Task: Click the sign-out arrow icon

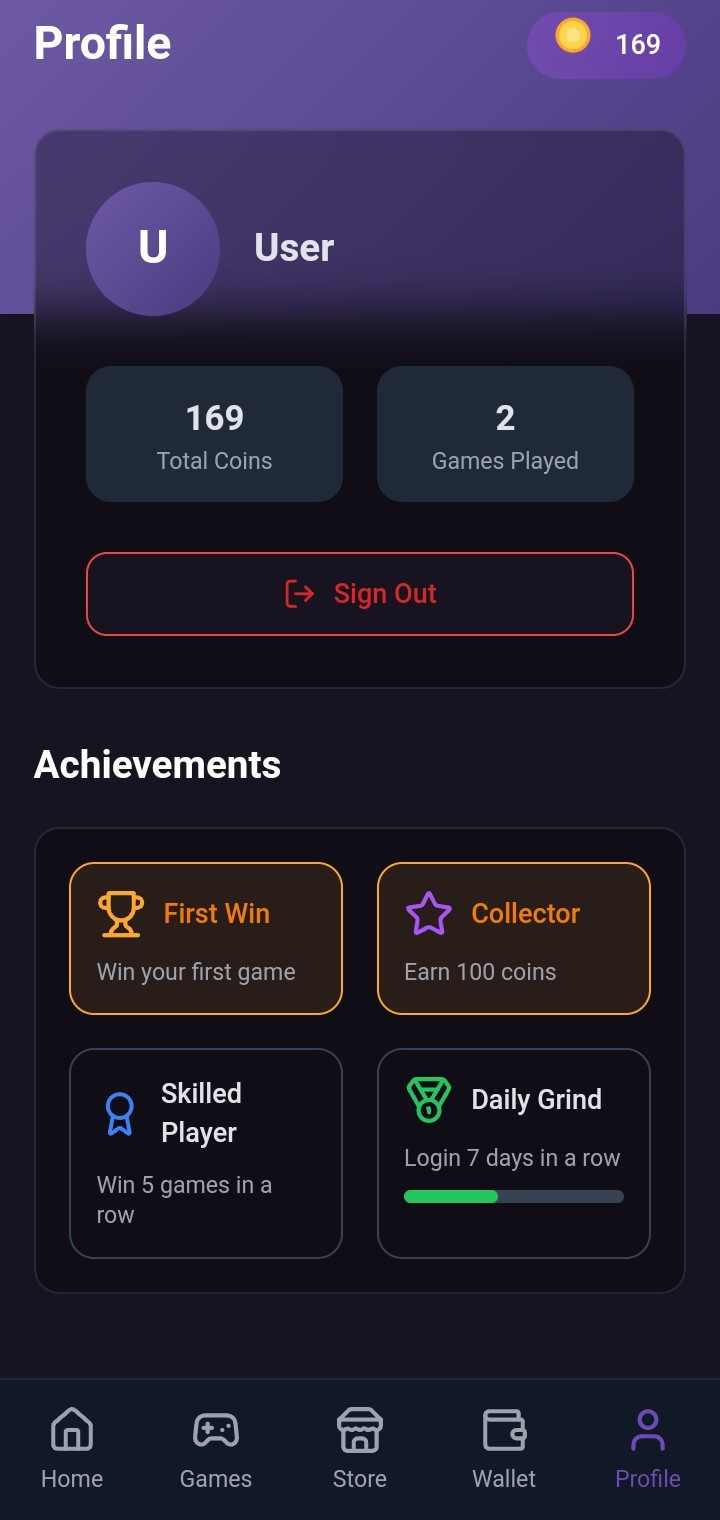Action: tap(301, 593)
